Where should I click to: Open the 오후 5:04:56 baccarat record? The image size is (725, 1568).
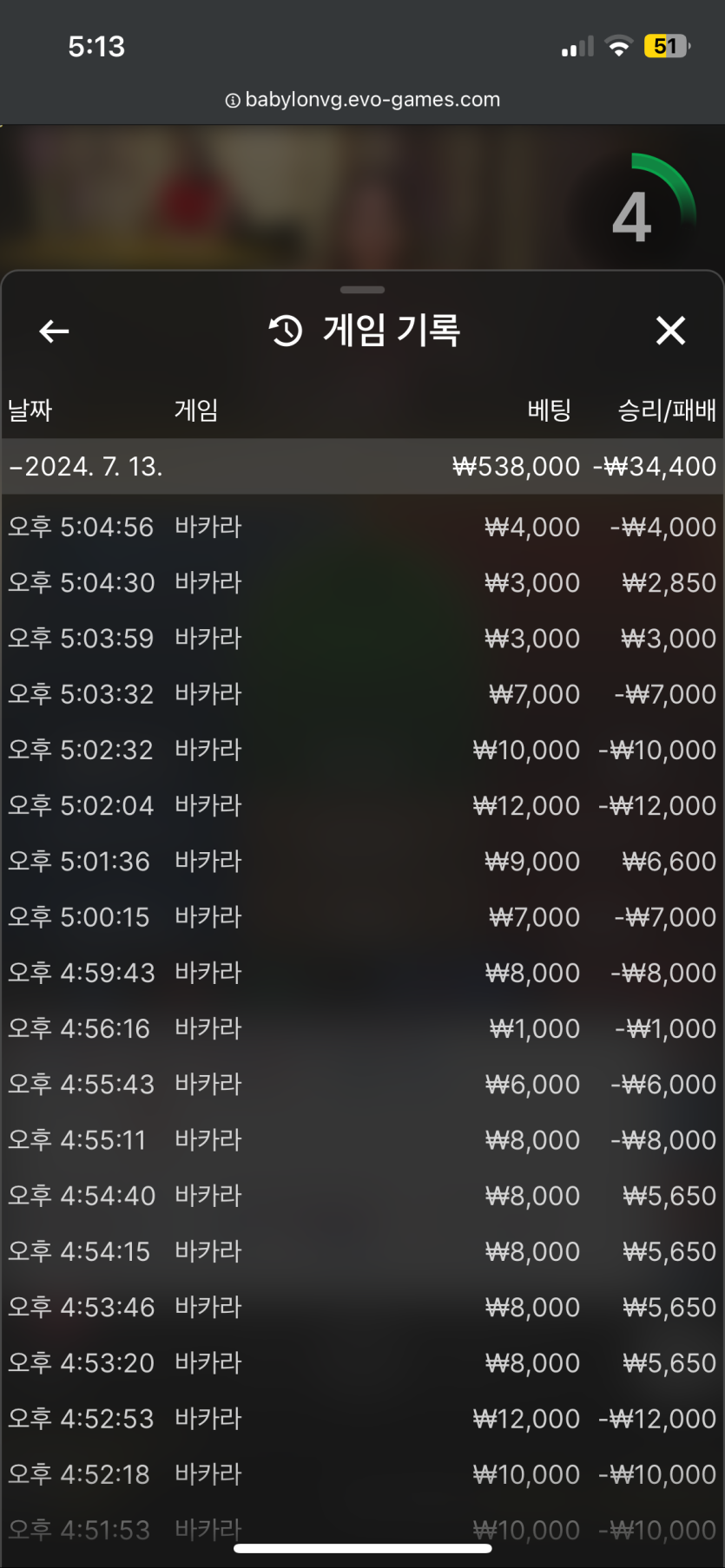point(362,527)
